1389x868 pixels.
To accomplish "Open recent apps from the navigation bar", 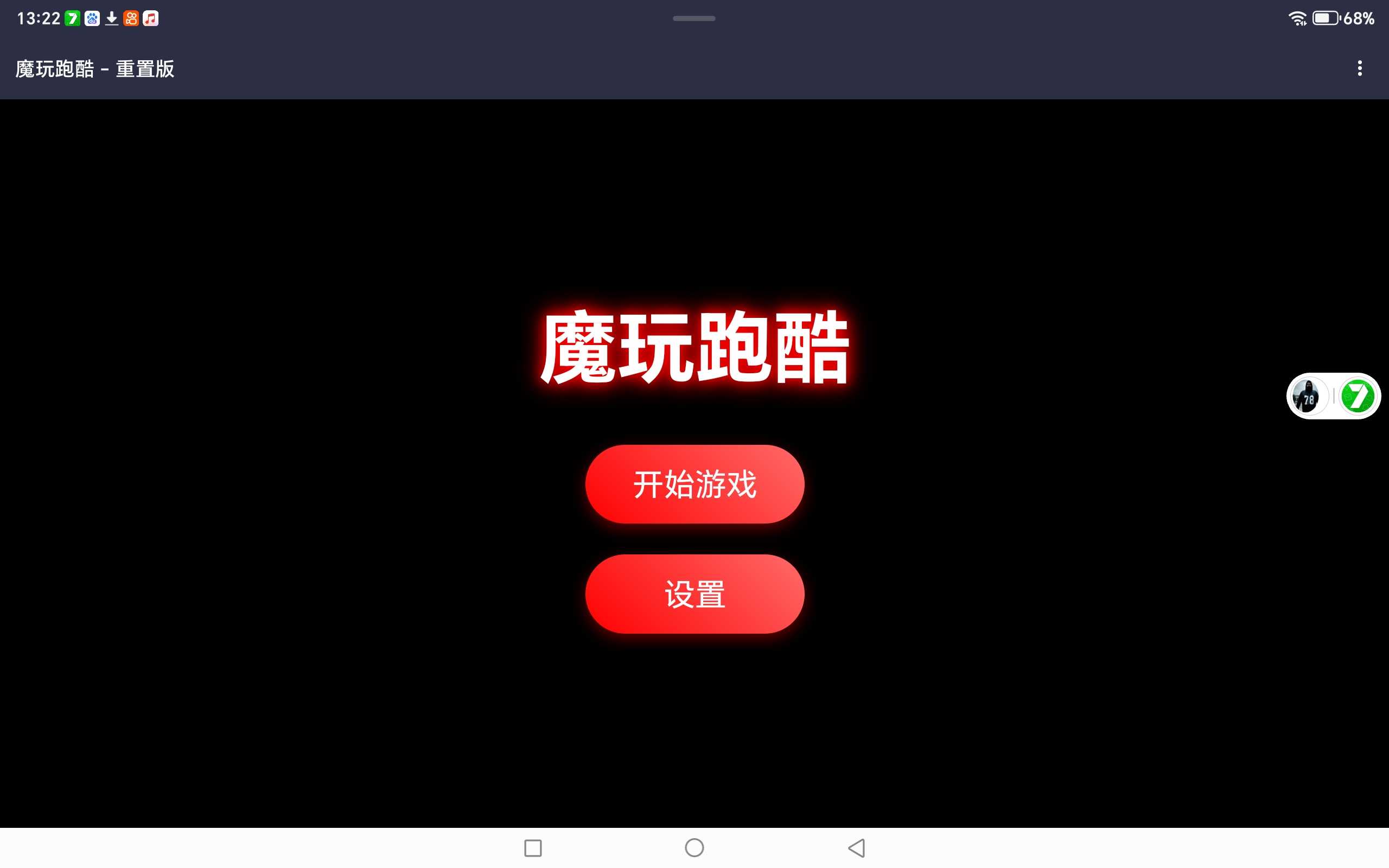I will [533, 848].
